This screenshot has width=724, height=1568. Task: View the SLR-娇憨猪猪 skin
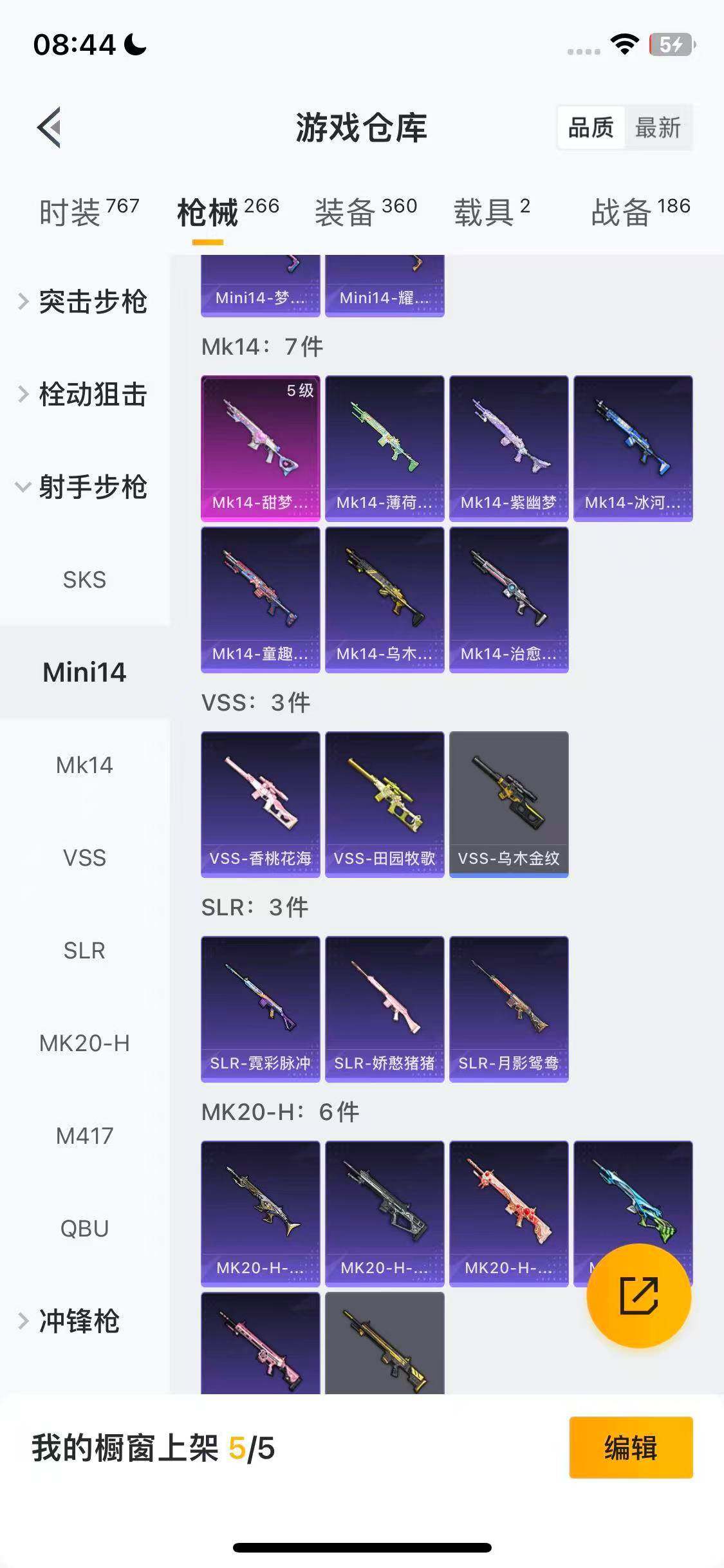click(x=384, y=1008)
